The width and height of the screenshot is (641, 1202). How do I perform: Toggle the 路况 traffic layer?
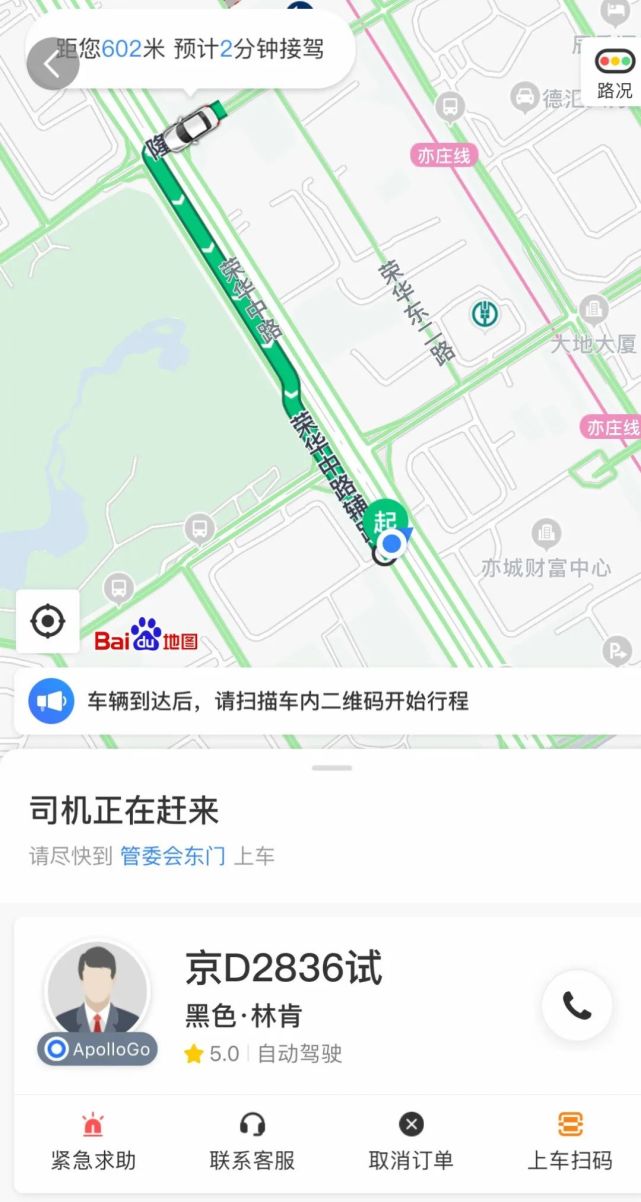614,73
